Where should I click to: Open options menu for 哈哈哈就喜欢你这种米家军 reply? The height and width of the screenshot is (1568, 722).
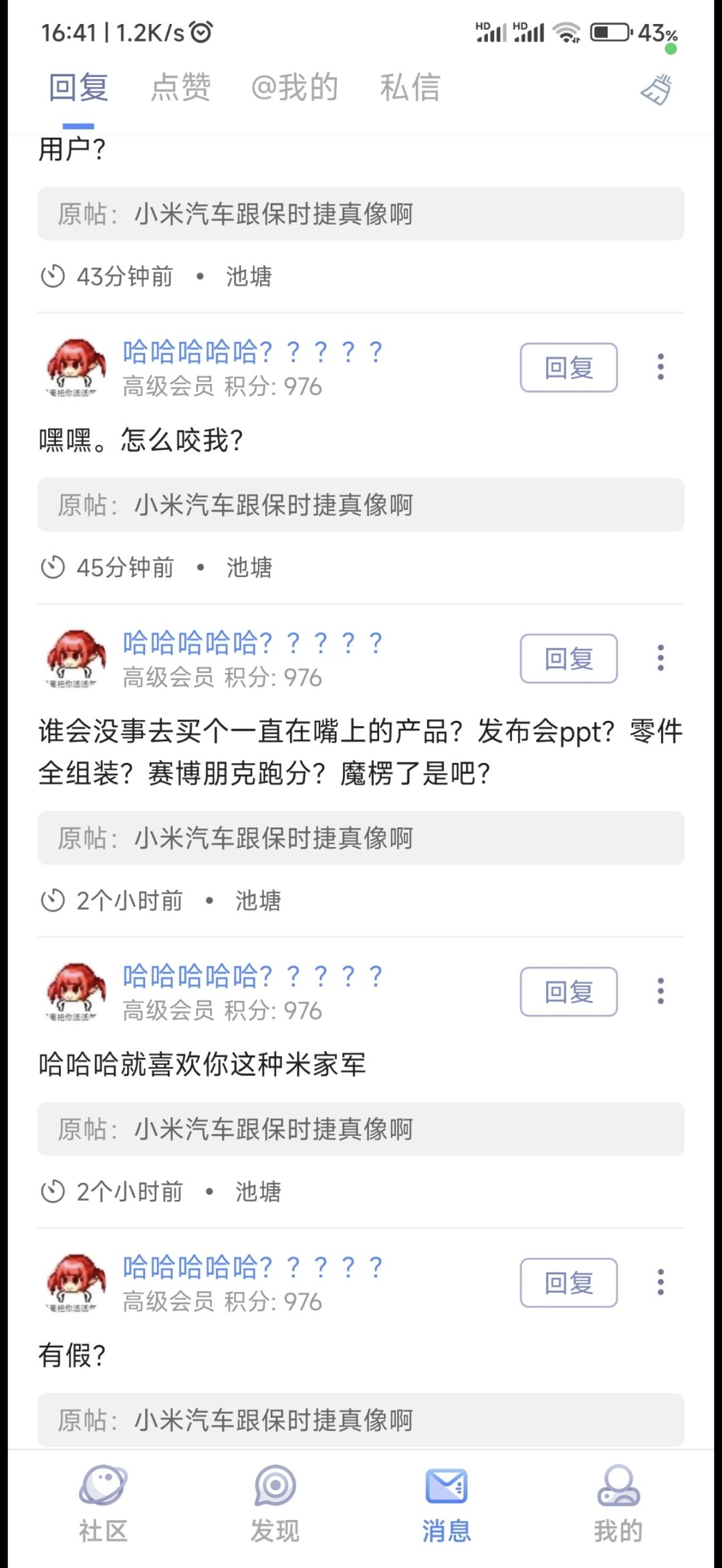pos(660,991)
